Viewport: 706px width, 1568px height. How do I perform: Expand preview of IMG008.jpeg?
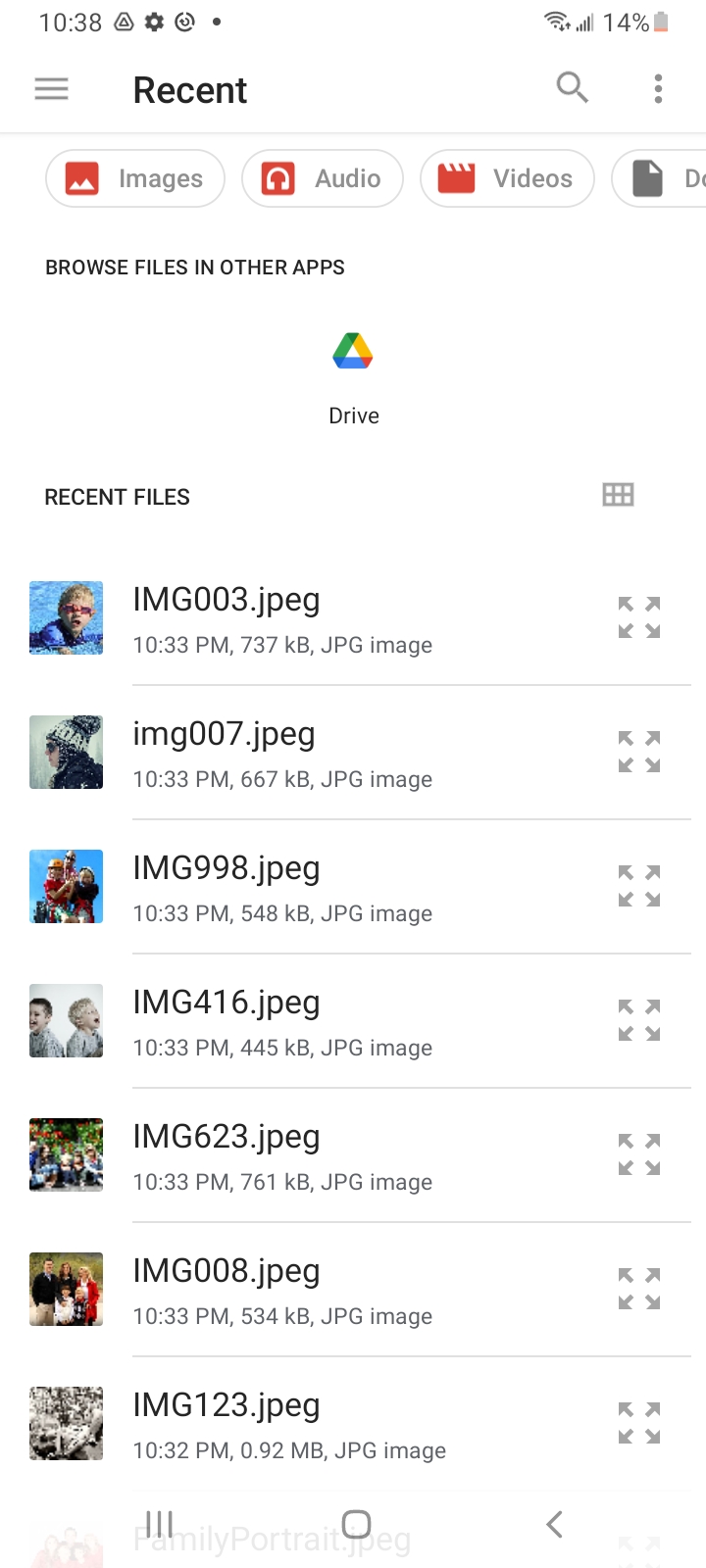click(639, 1289)
